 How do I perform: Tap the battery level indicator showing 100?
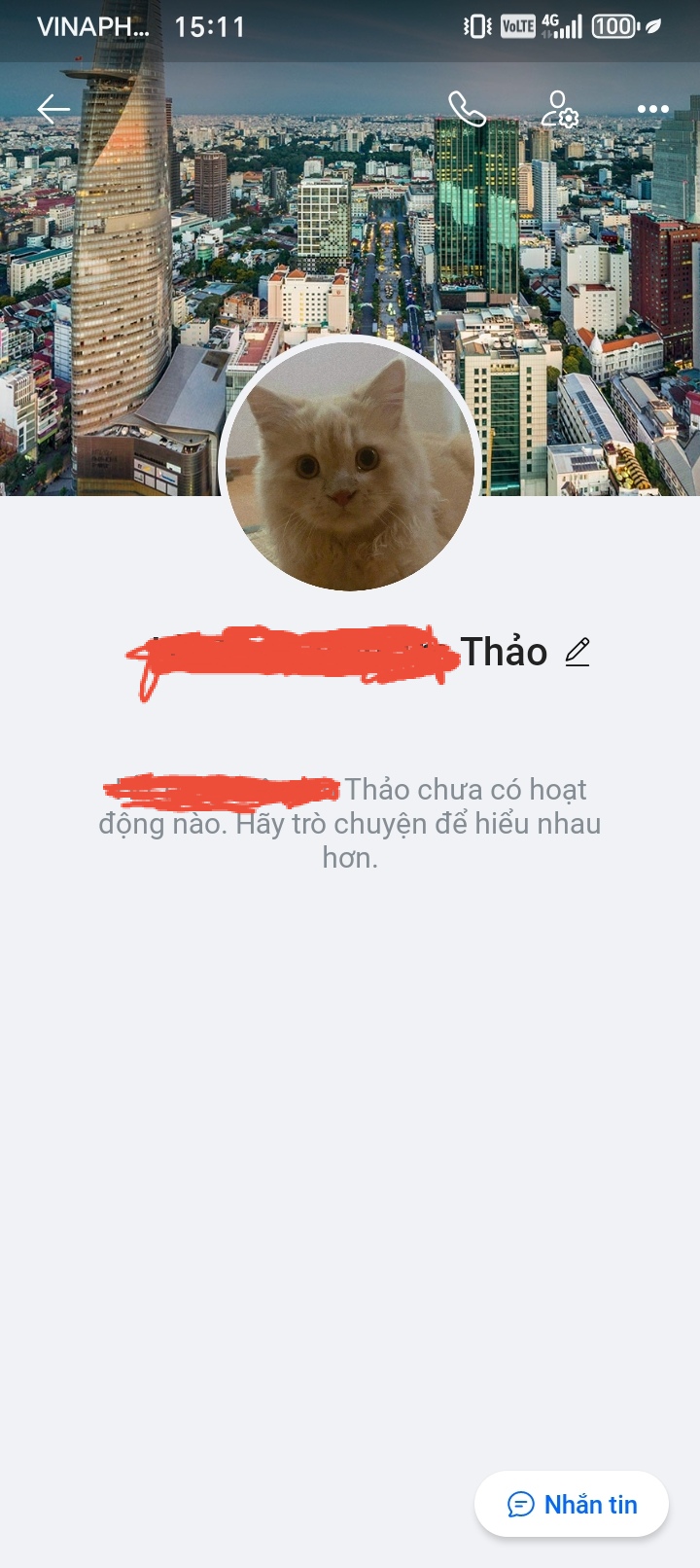pos(613,26)
